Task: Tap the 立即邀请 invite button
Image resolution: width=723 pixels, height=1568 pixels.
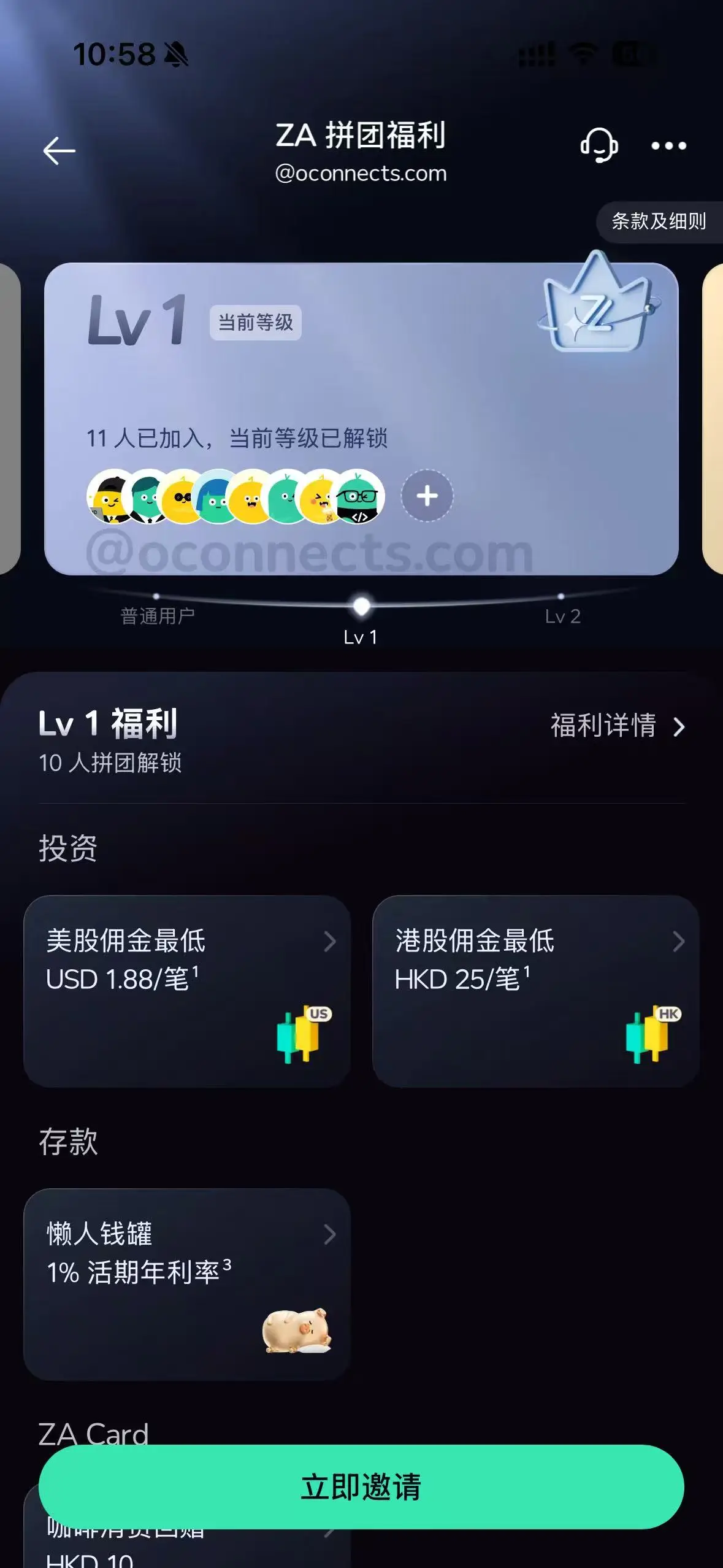Action: (x=361, y=1486)
